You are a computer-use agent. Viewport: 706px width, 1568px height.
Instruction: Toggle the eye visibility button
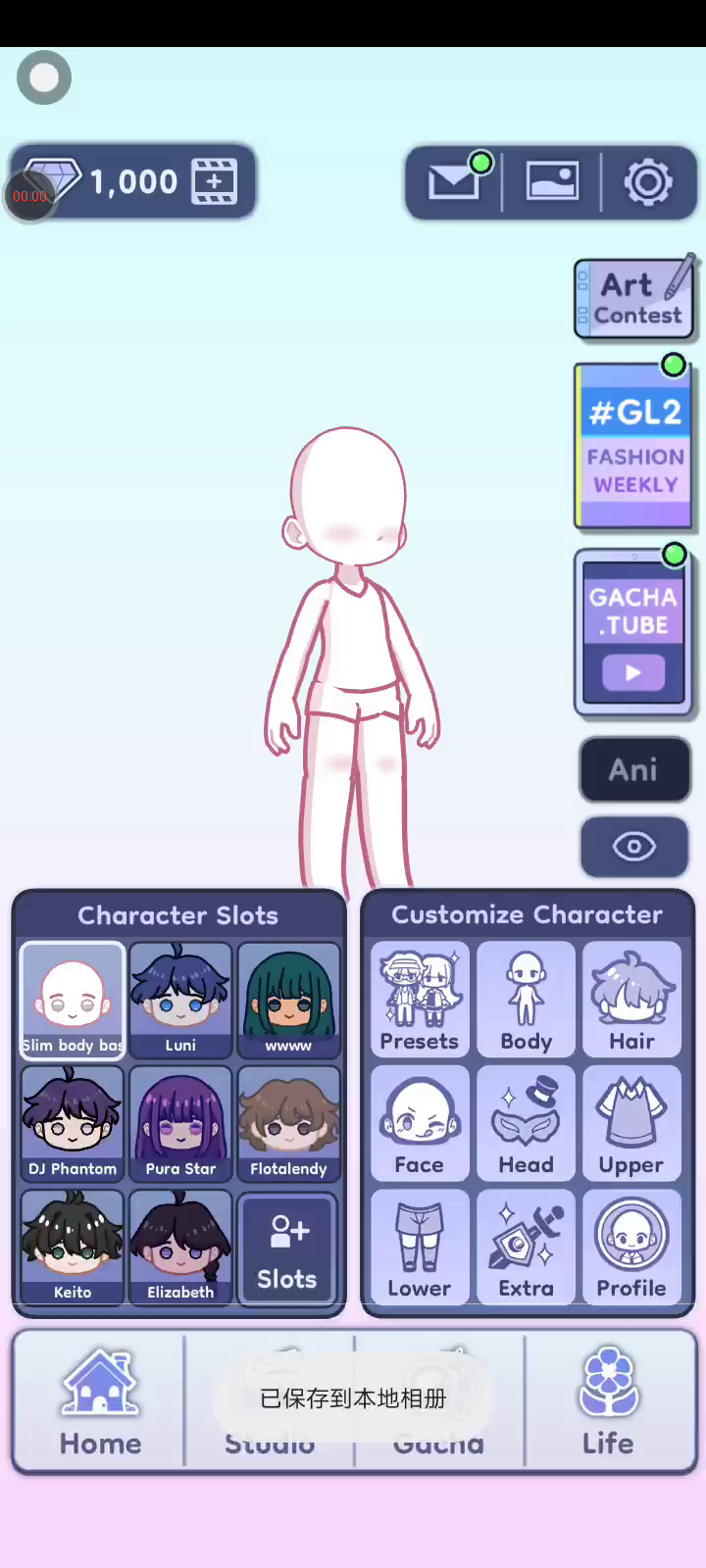tap(634, 847)
